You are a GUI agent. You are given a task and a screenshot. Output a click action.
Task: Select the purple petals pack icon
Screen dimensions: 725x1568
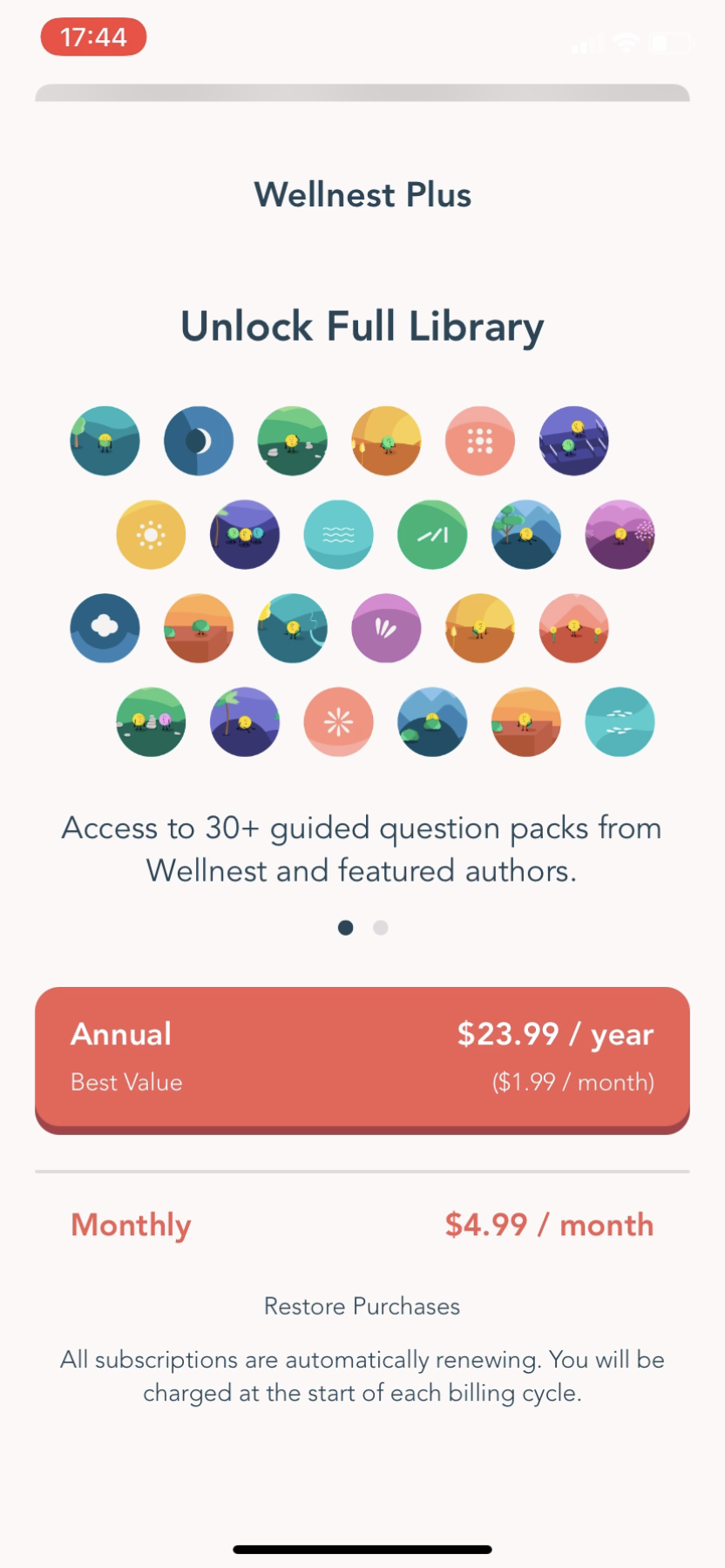(x=386, y=628)
